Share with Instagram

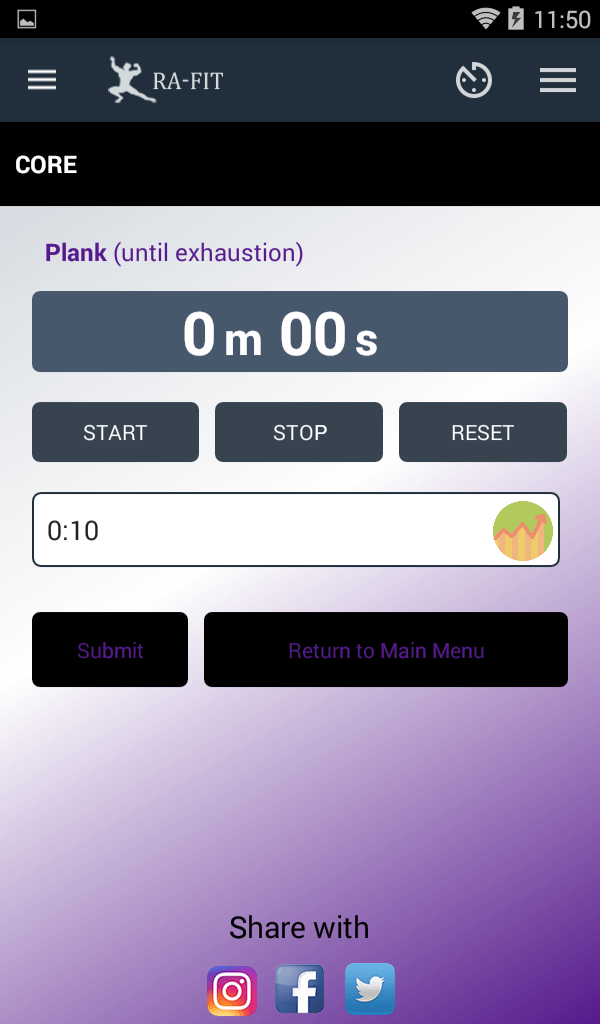tap(232, 990)
